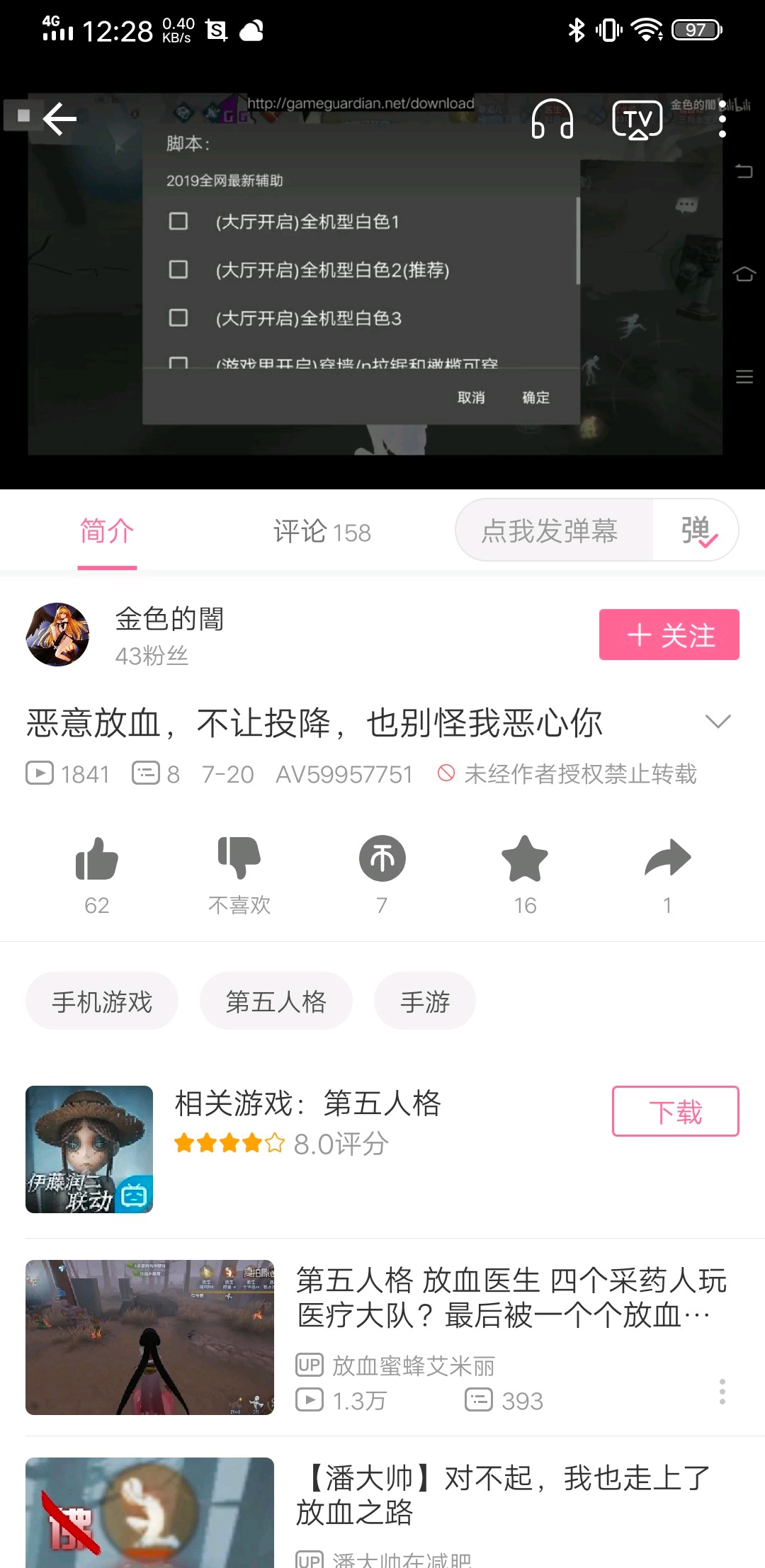
Task: Tap 点我发弹幕 to write a danmaku
Action: click(x=550, y=530)
